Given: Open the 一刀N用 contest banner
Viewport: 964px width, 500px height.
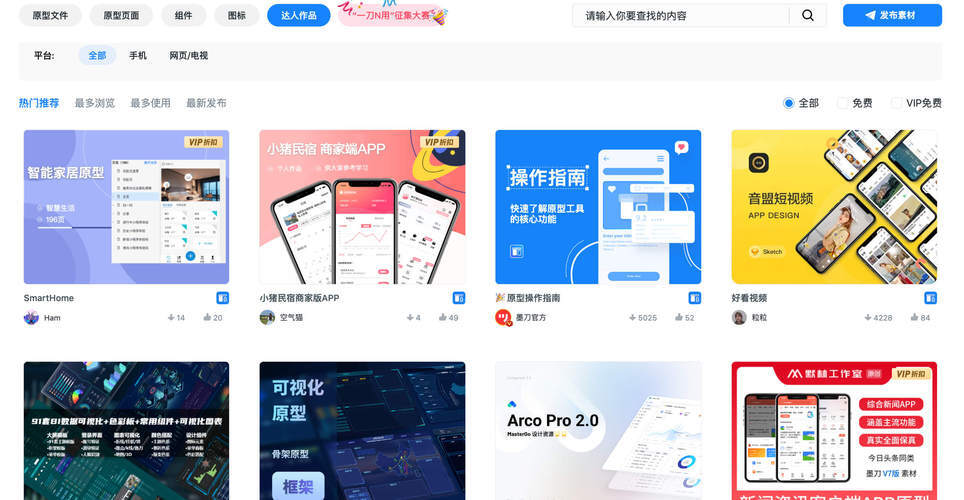Looking at the screenshot, I should [393, 13].
